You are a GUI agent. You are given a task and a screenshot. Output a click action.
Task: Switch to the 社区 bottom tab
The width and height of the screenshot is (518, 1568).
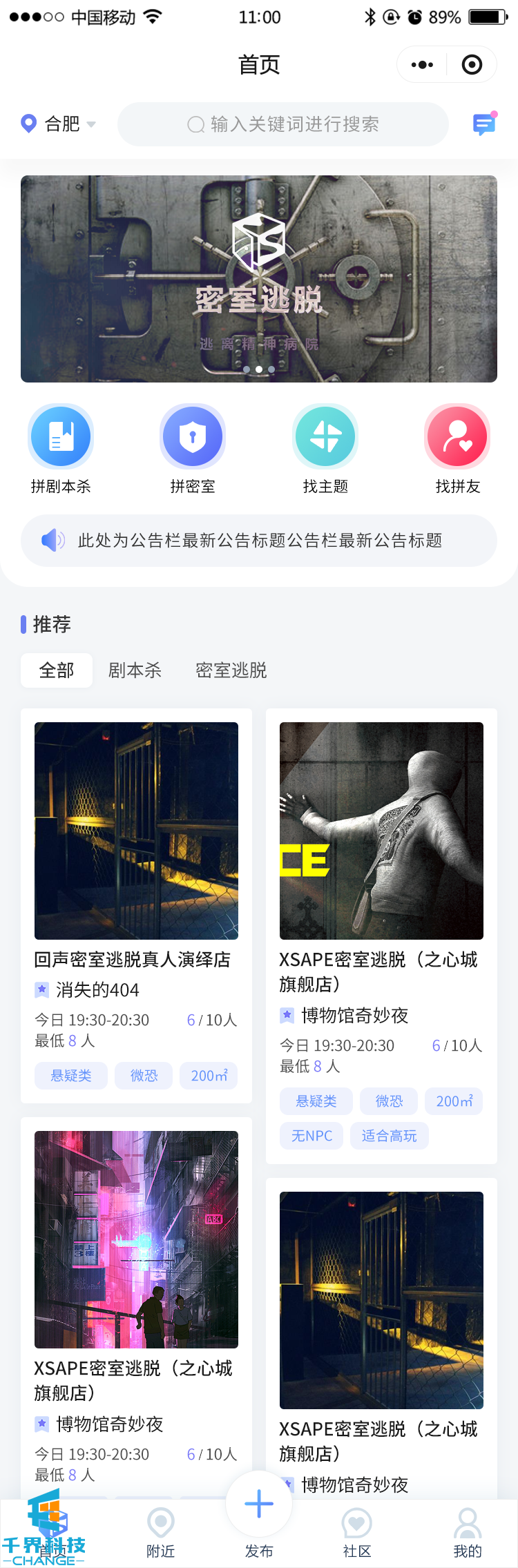pyautogui.click(x=357, y=1533)
